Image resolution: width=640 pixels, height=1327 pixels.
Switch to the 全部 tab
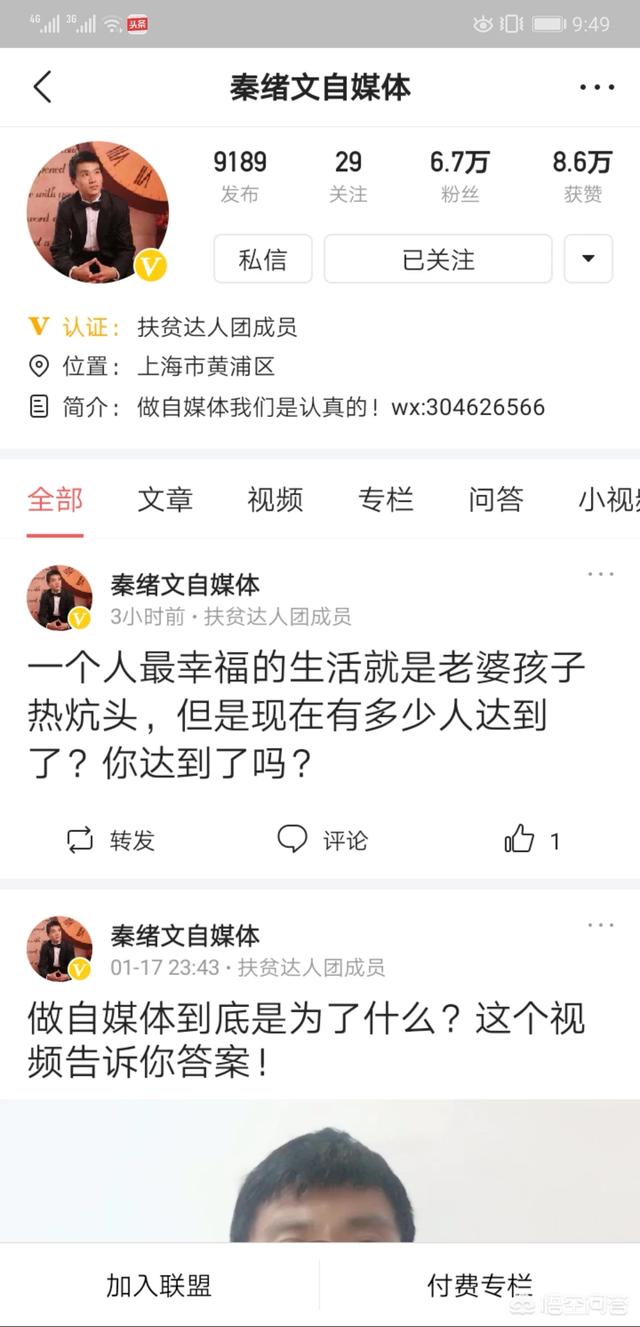click(x=55, y=499)
